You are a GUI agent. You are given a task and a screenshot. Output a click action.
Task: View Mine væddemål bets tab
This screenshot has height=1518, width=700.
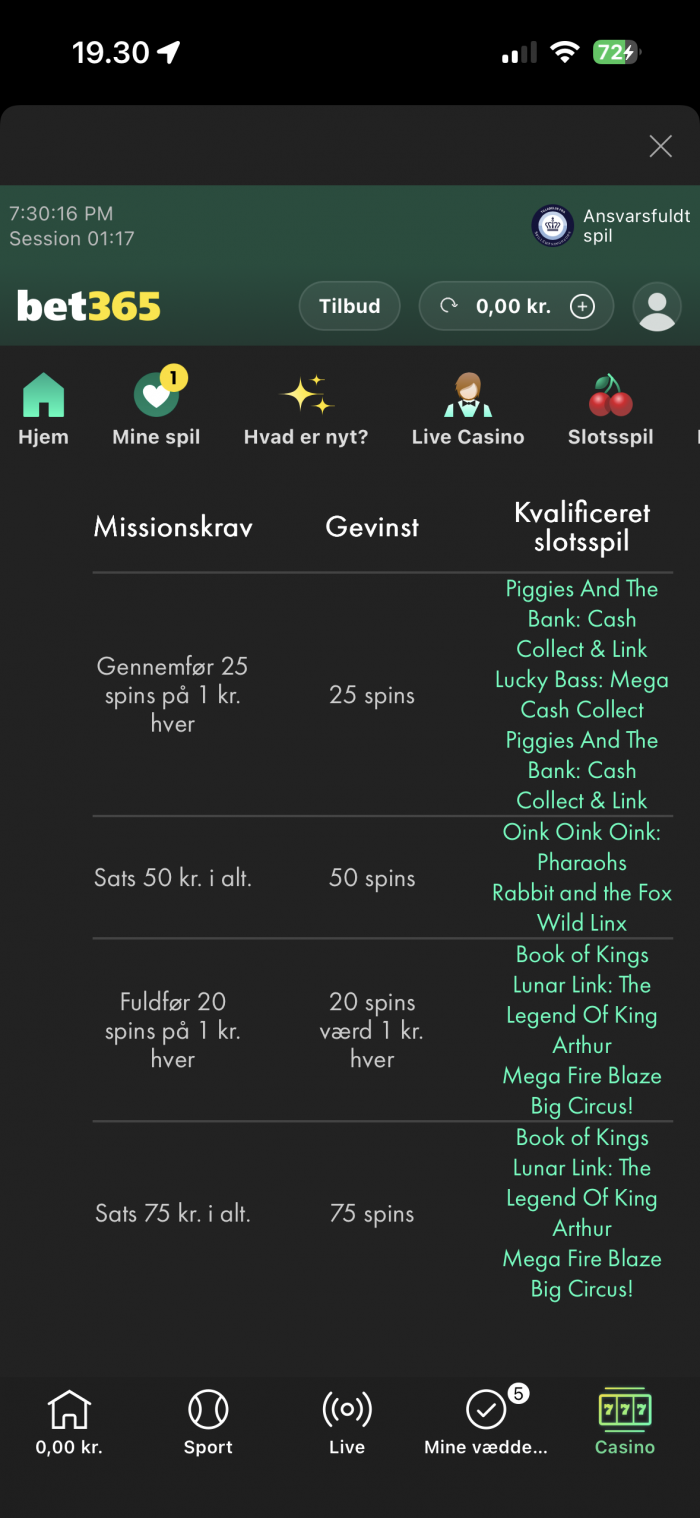pos(486,1423)
